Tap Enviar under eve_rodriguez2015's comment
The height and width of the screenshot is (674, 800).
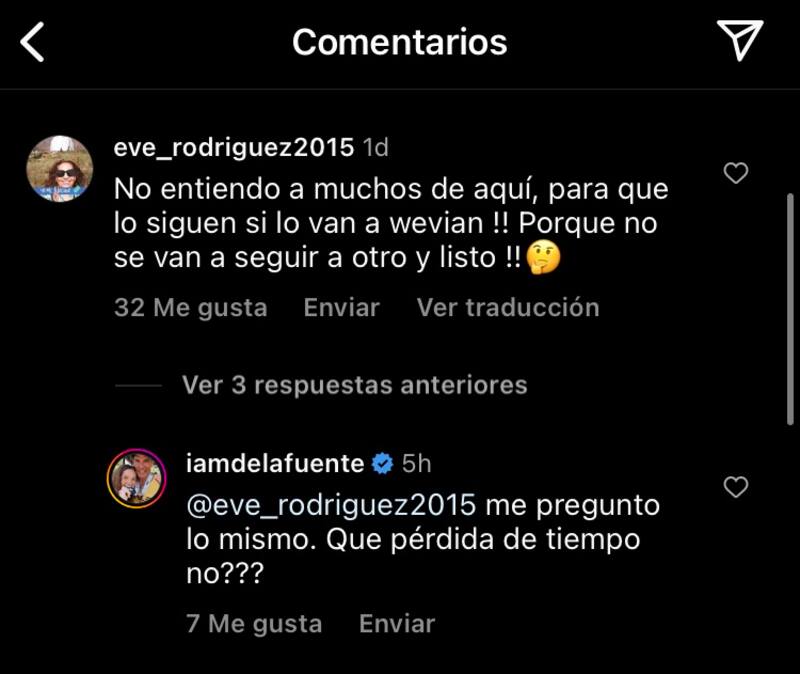pos(341,308)
